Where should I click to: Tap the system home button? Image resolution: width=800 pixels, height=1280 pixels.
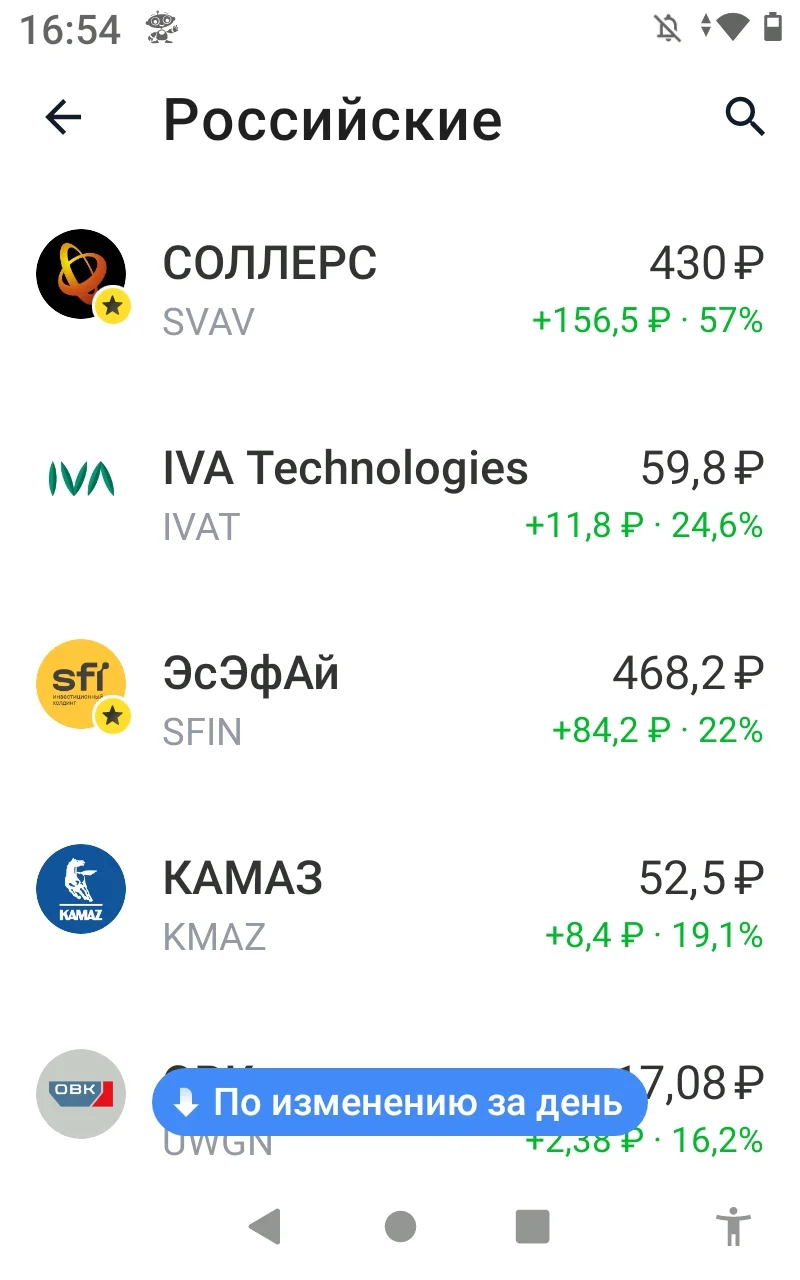coord(400,1225)
